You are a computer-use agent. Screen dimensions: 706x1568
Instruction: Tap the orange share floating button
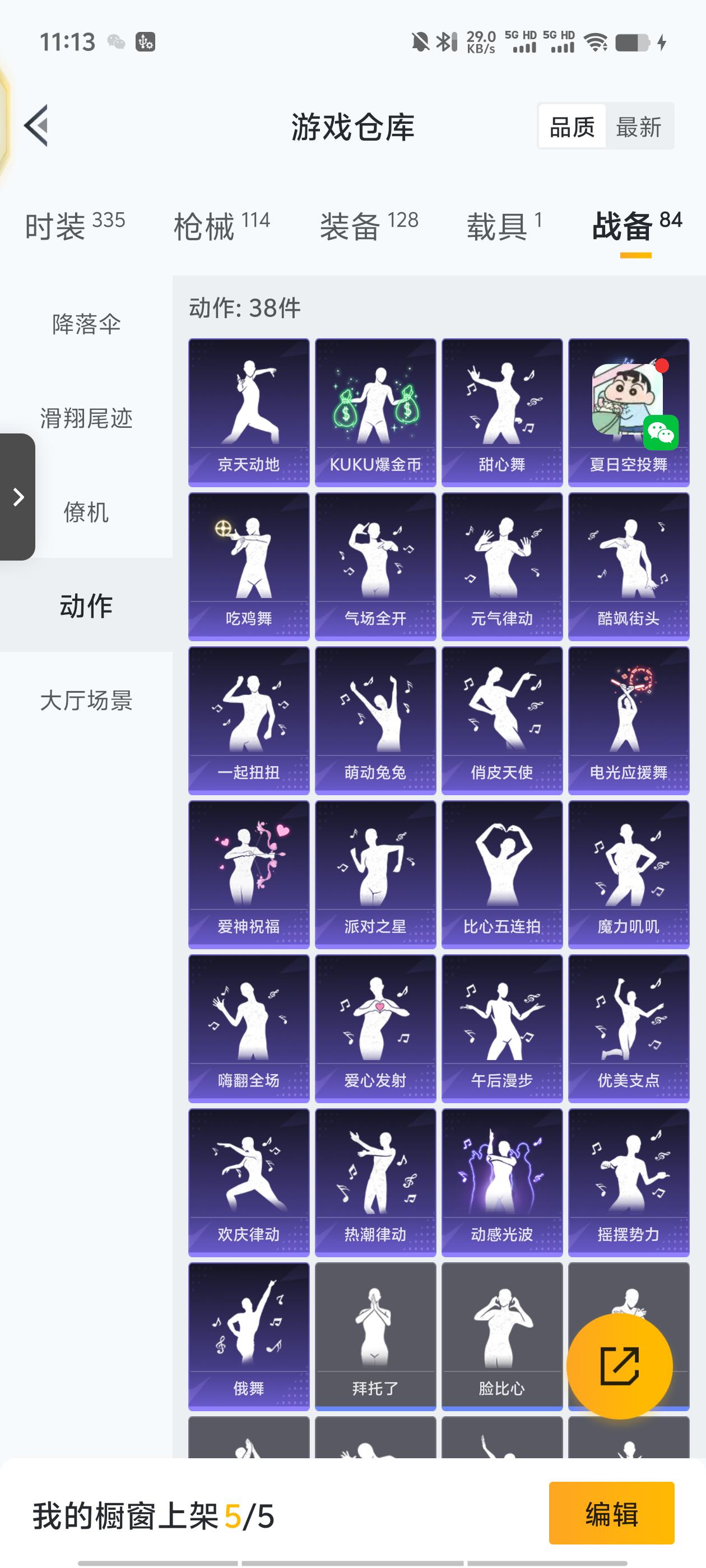pyautogui.click(x=619, y=1366)
